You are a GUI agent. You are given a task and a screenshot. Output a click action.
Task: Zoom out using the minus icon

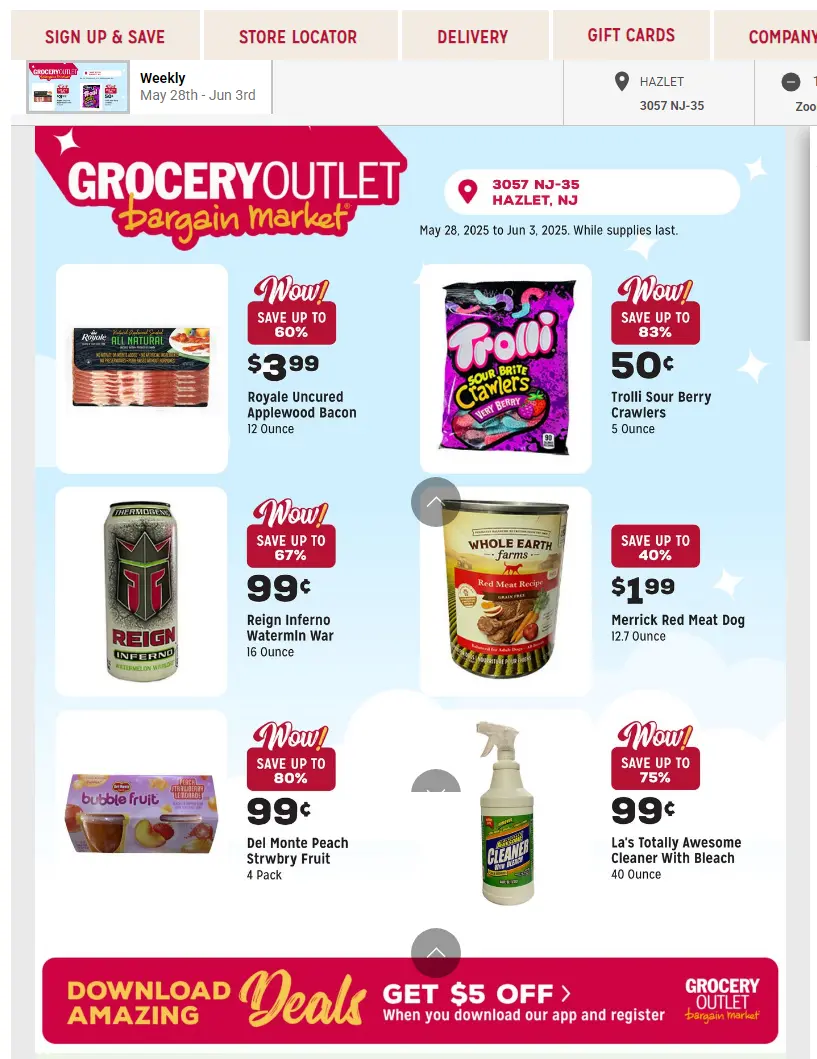coord(791,82)
